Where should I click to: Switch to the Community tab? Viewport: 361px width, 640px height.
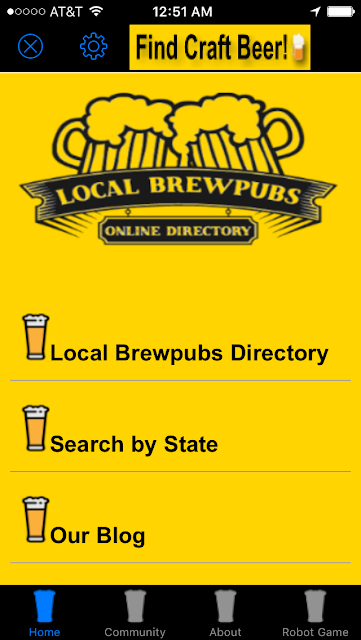[135, 613]
